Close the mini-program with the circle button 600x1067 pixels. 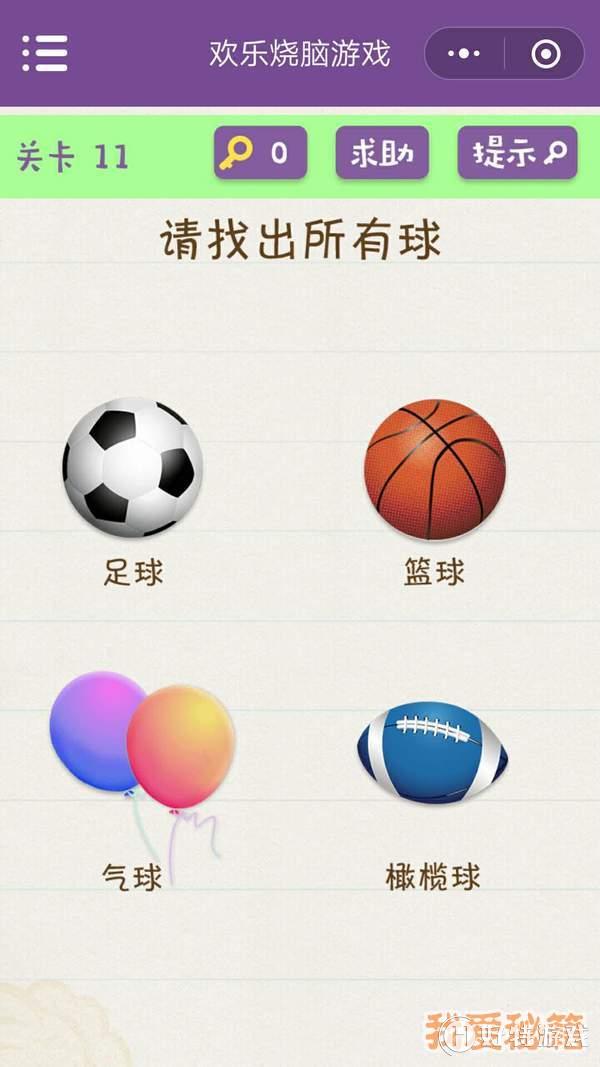[546, 53]
